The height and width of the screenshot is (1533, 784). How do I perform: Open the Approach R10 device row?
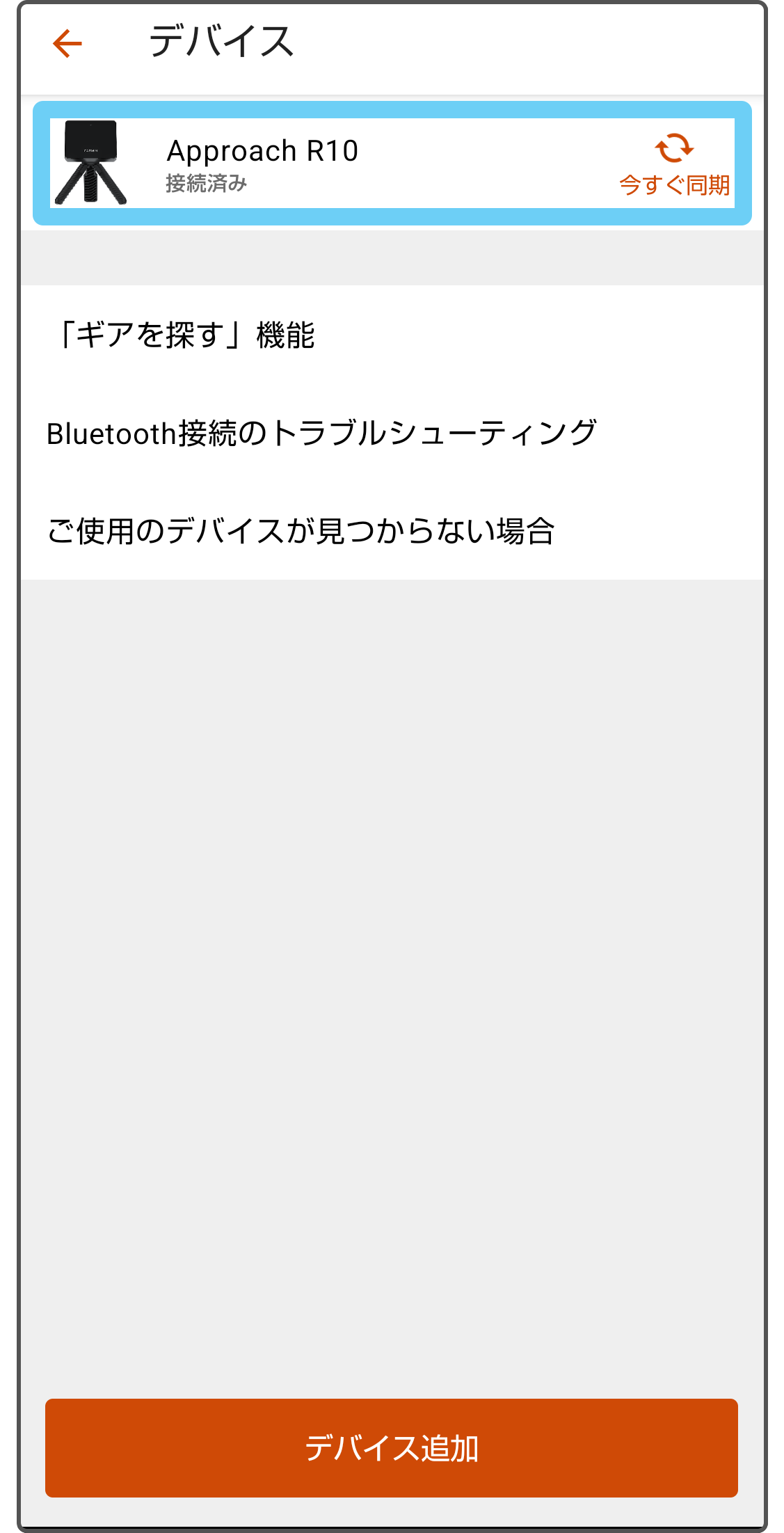pos(313,163)
